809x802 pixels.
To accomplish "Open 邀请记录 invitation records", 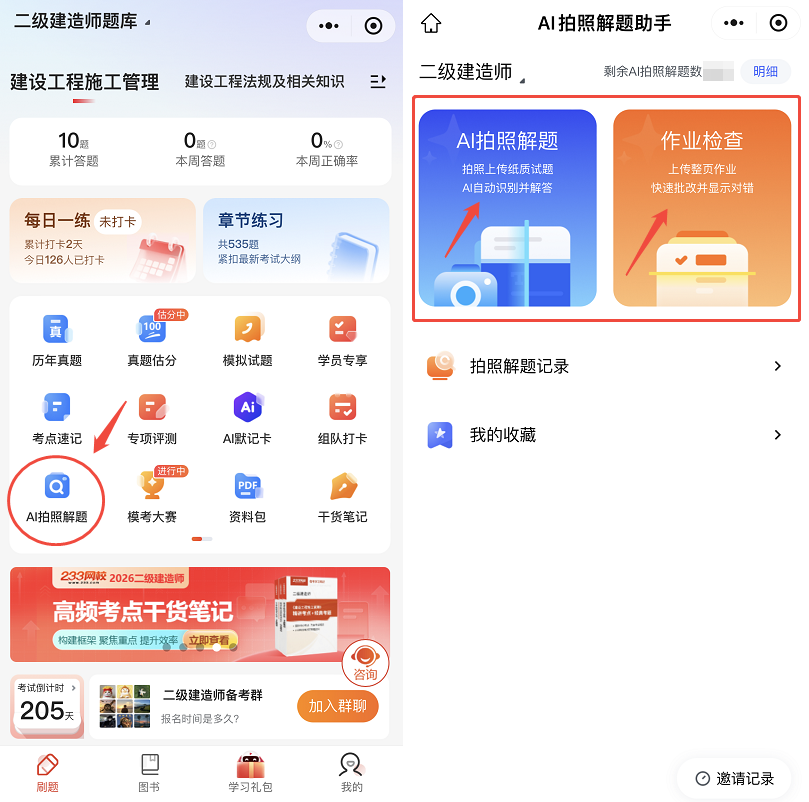I will click(735, 778).
